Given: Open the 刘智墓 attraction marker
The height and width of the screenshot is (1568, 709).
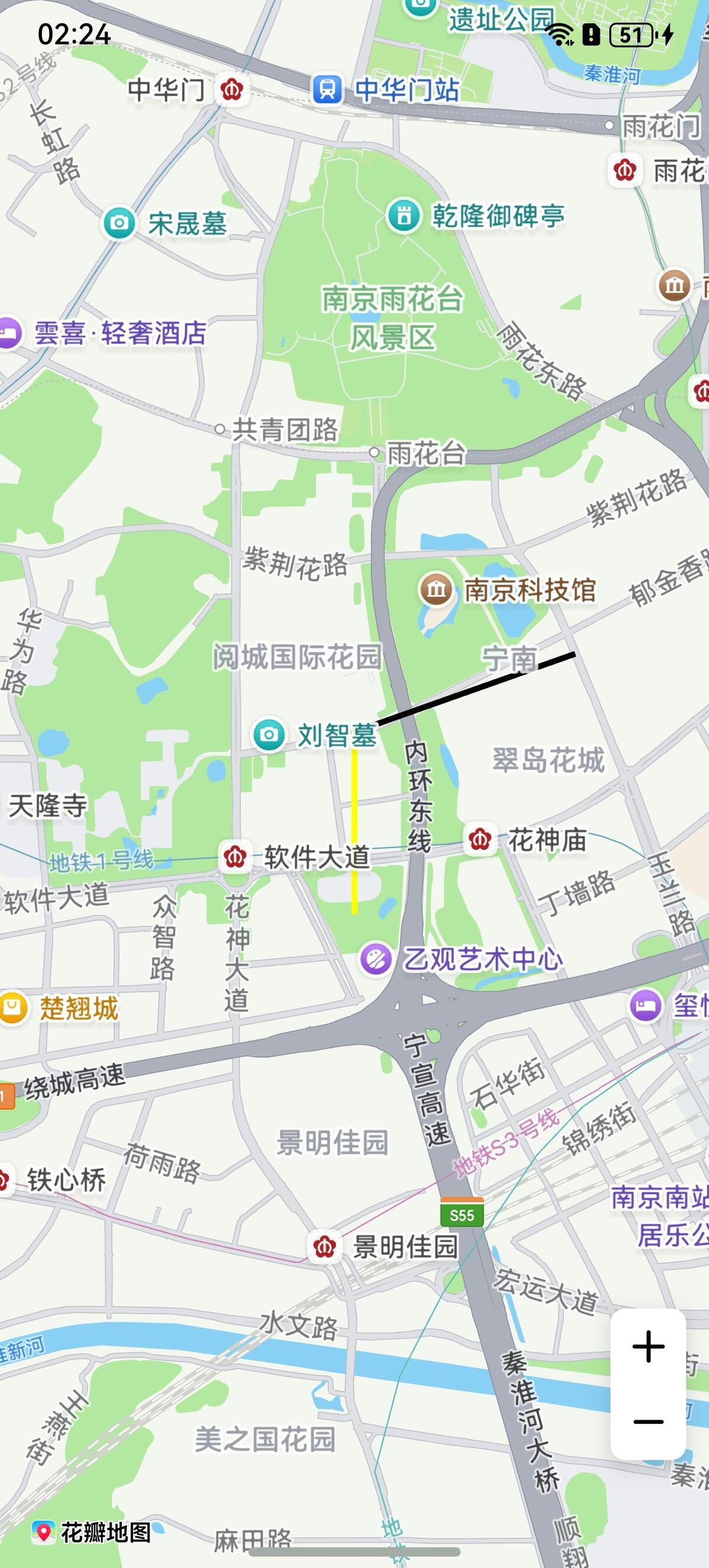Looking at the screenshot, I should point(269,735).
